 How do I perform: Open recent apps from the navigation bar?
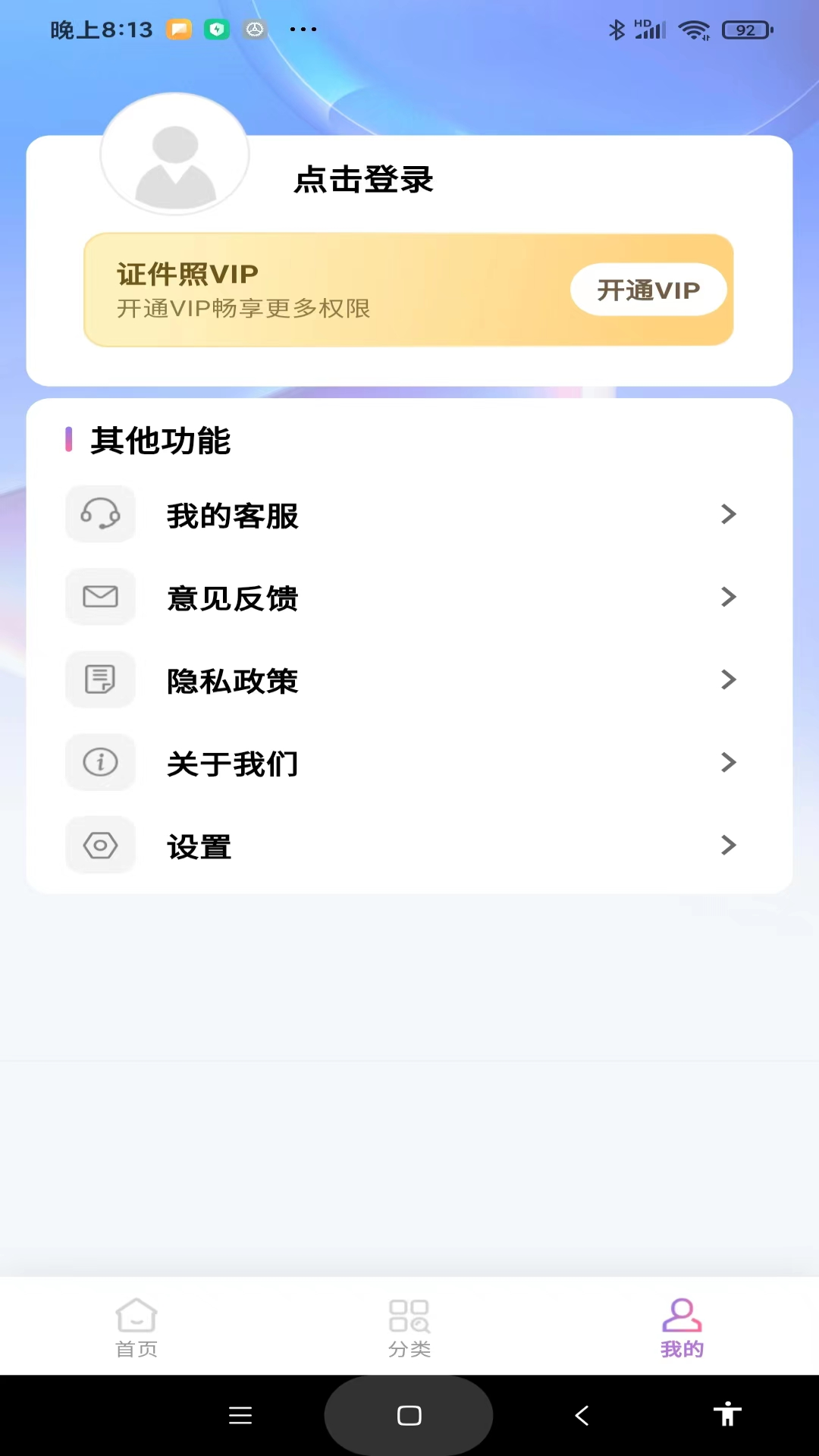point(240,1415)
